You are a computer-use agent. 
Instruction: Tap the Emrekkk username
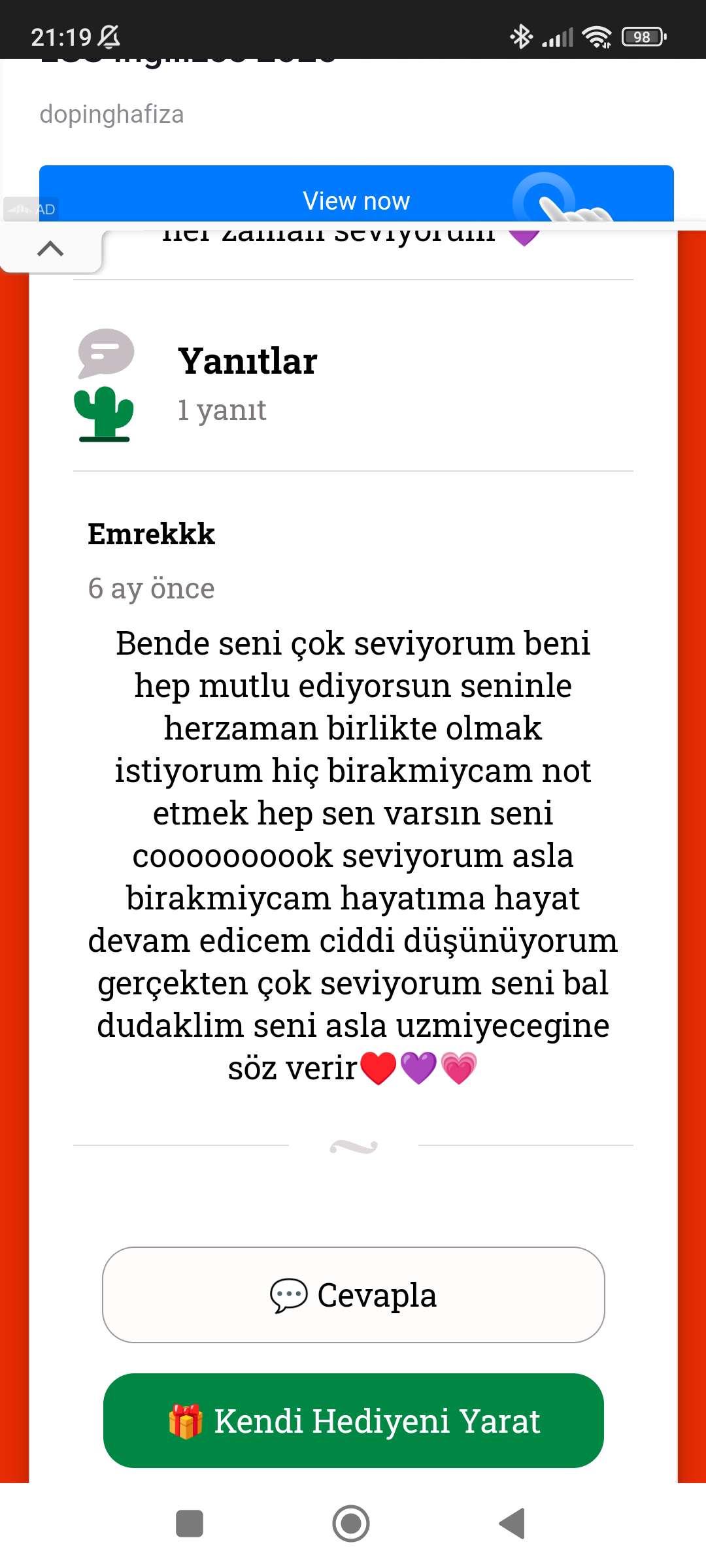point(151,534)
